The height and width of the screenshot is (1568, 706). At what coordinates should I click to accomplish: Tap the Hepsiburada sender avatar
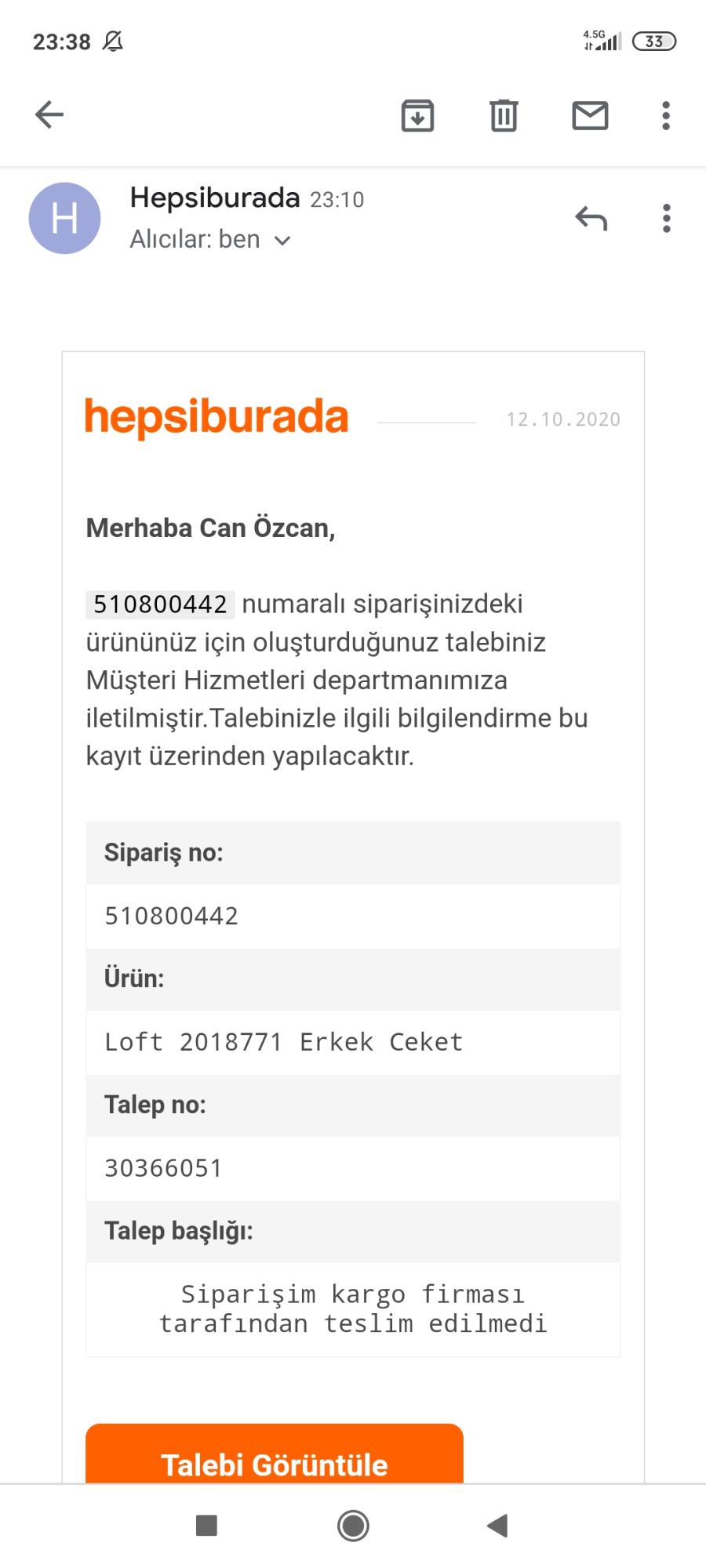[x=64, y=218]
